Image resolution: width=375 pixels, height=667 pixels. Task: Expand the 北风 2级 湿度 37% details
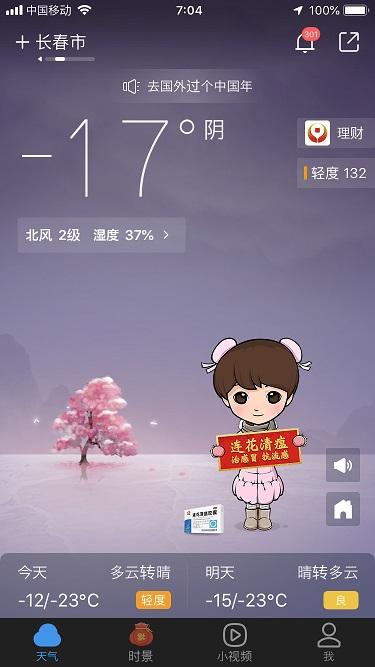click(x=101, y=235)
